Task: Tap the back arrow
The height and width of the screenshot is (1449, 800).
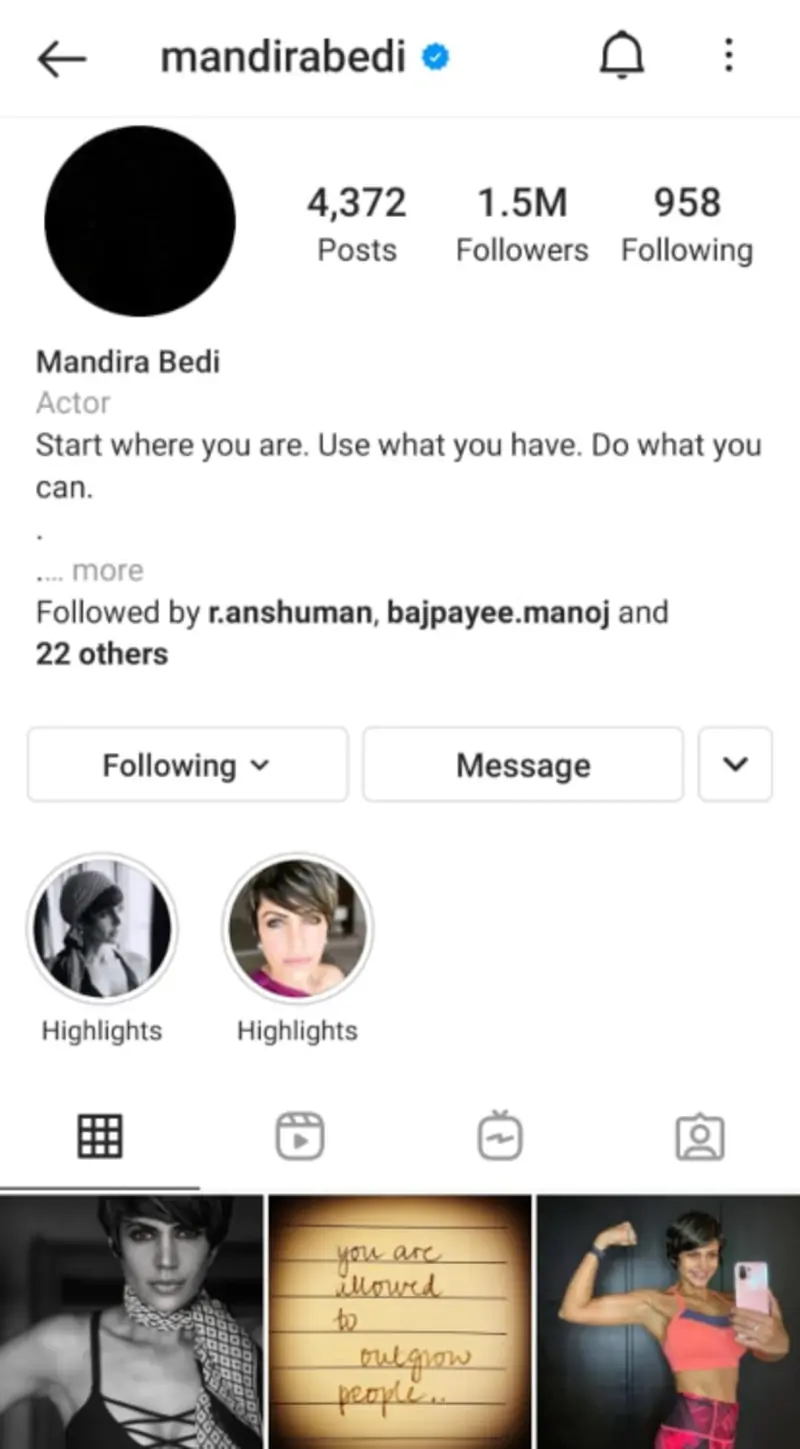Action: (62, 58)
